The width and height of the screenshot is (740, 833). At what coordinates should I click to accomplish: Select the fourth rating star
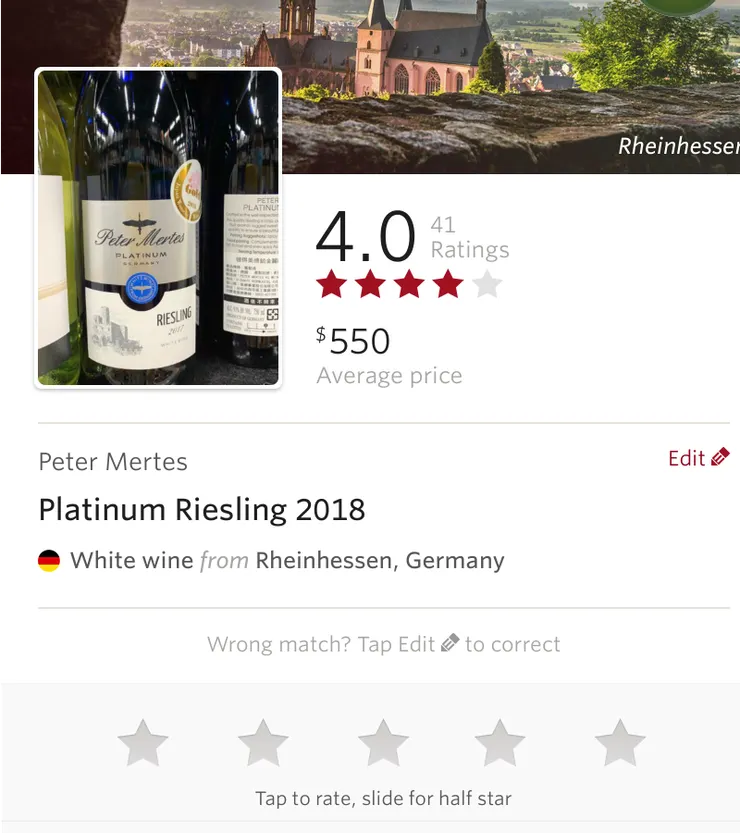(500, 744)
